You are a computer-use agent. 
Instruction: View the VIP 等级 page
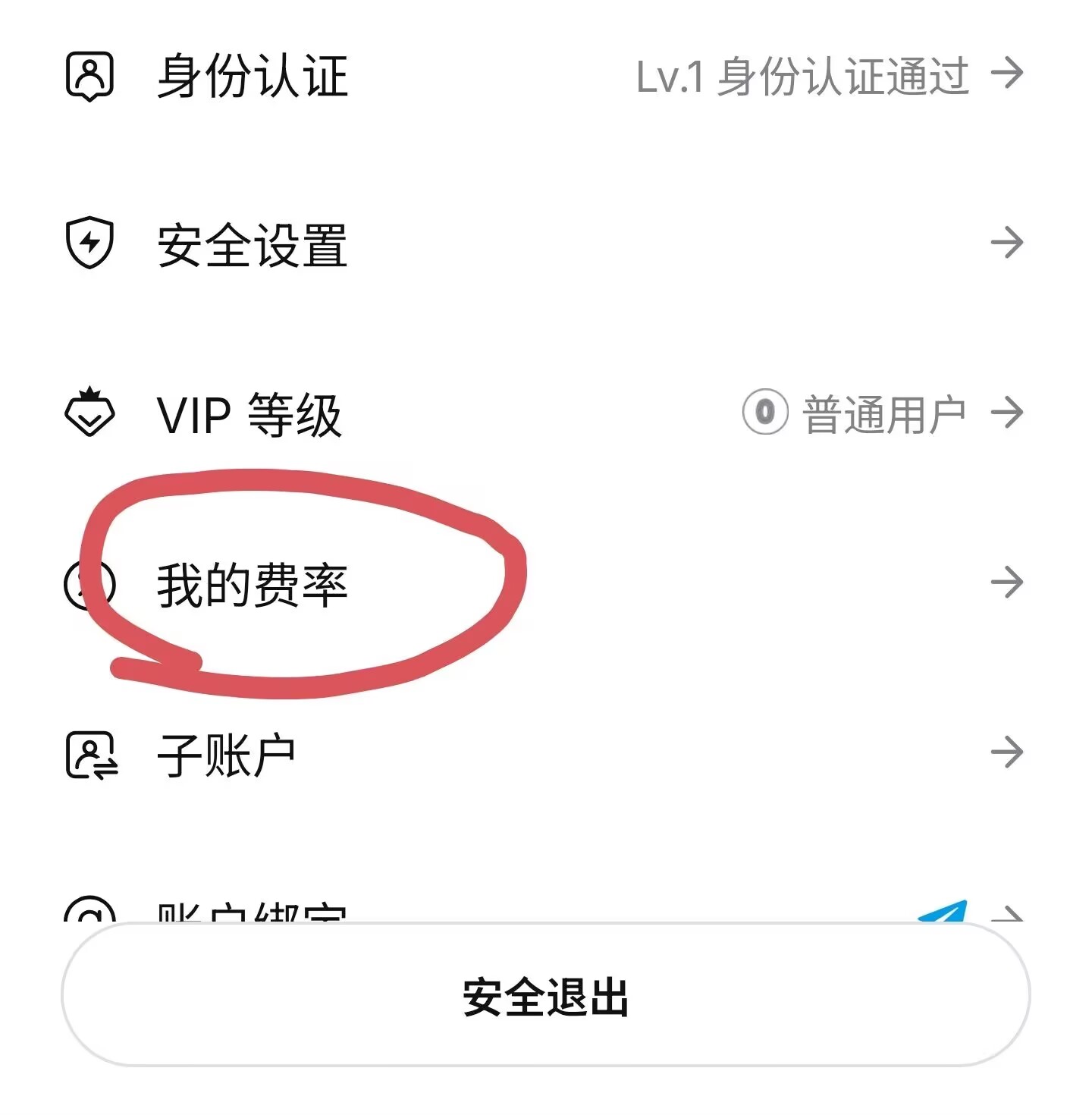click(x=249, y=415)
